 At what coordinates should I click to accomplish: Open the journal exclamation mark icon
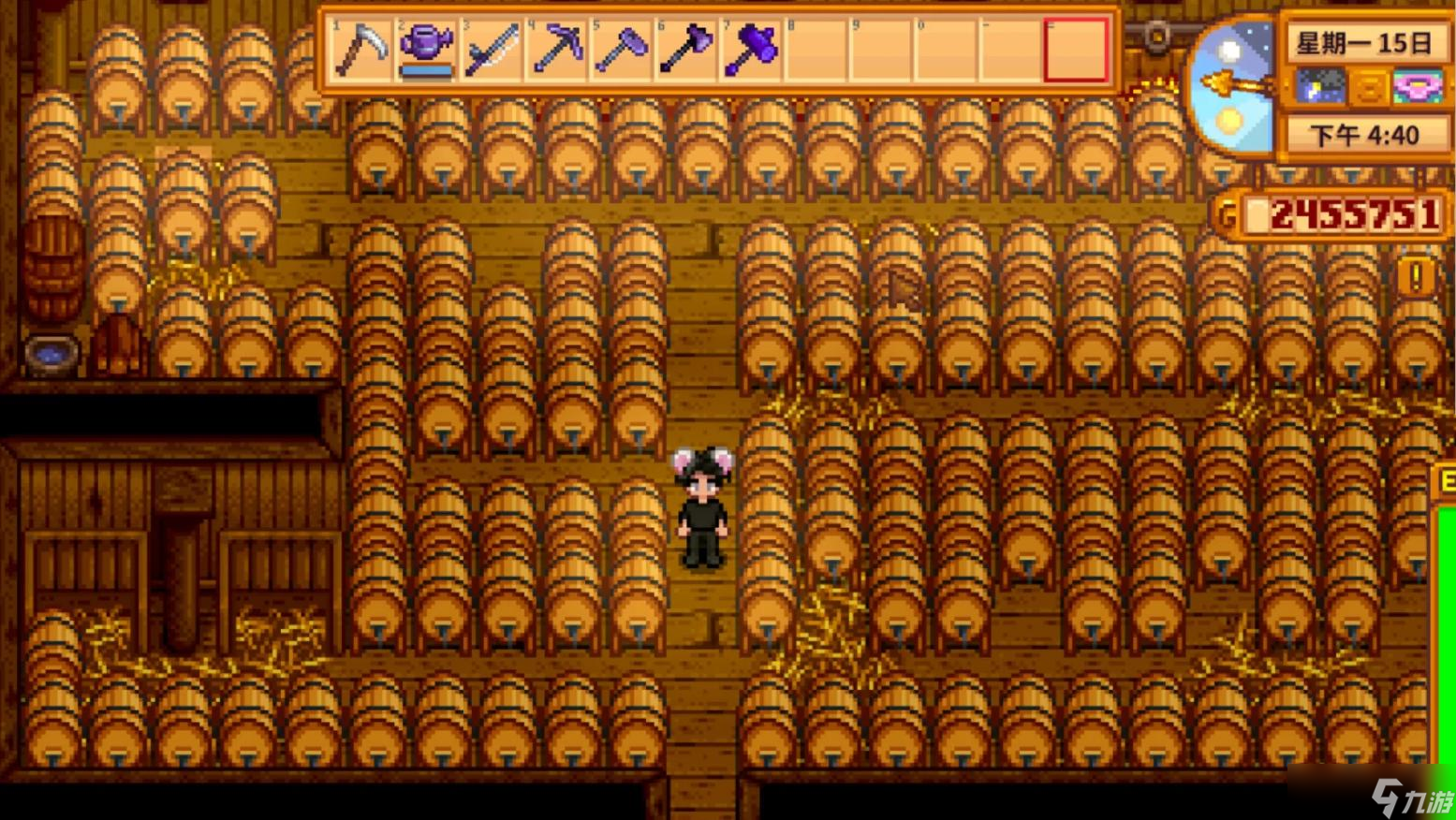1416,277
